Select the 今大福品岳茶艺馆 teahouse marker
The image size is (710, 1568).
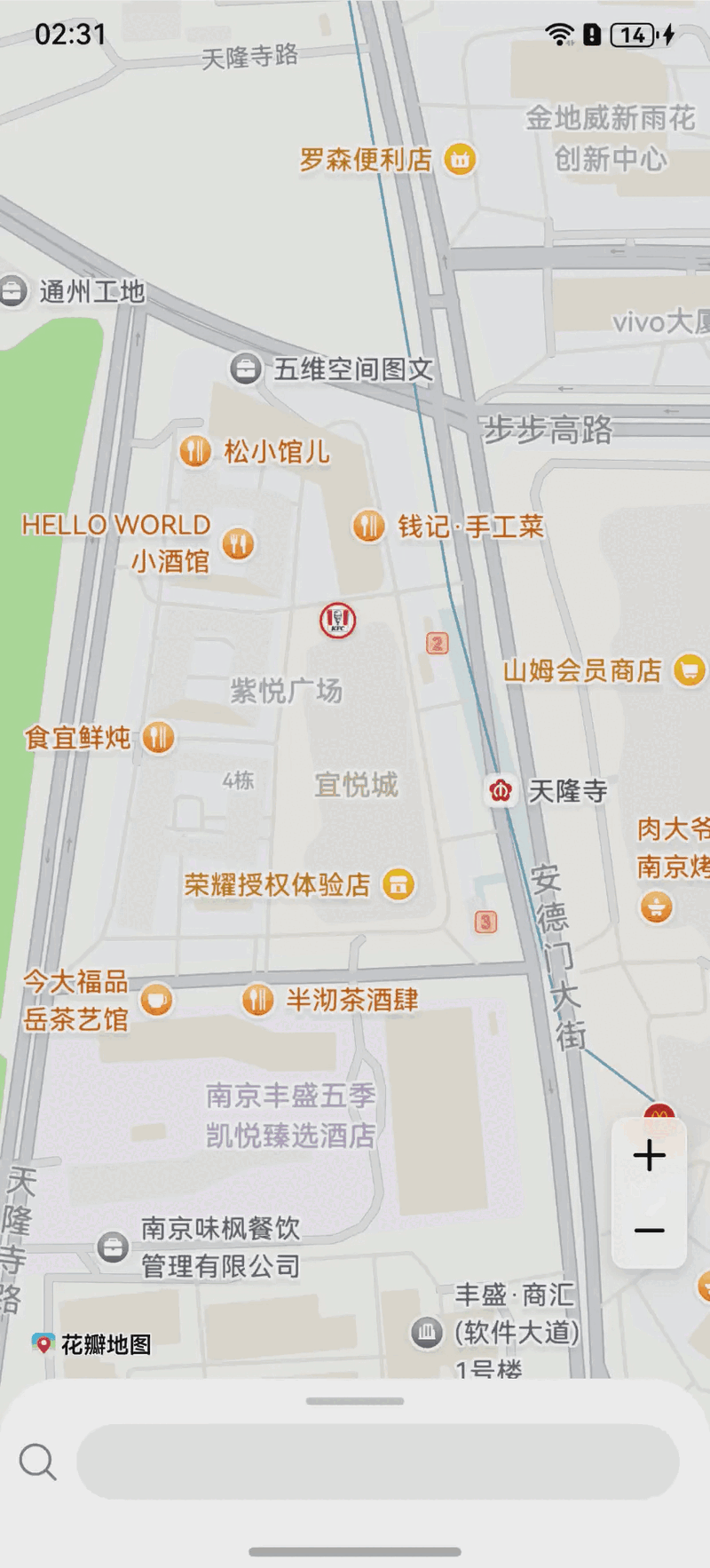tap(157, 1000)
